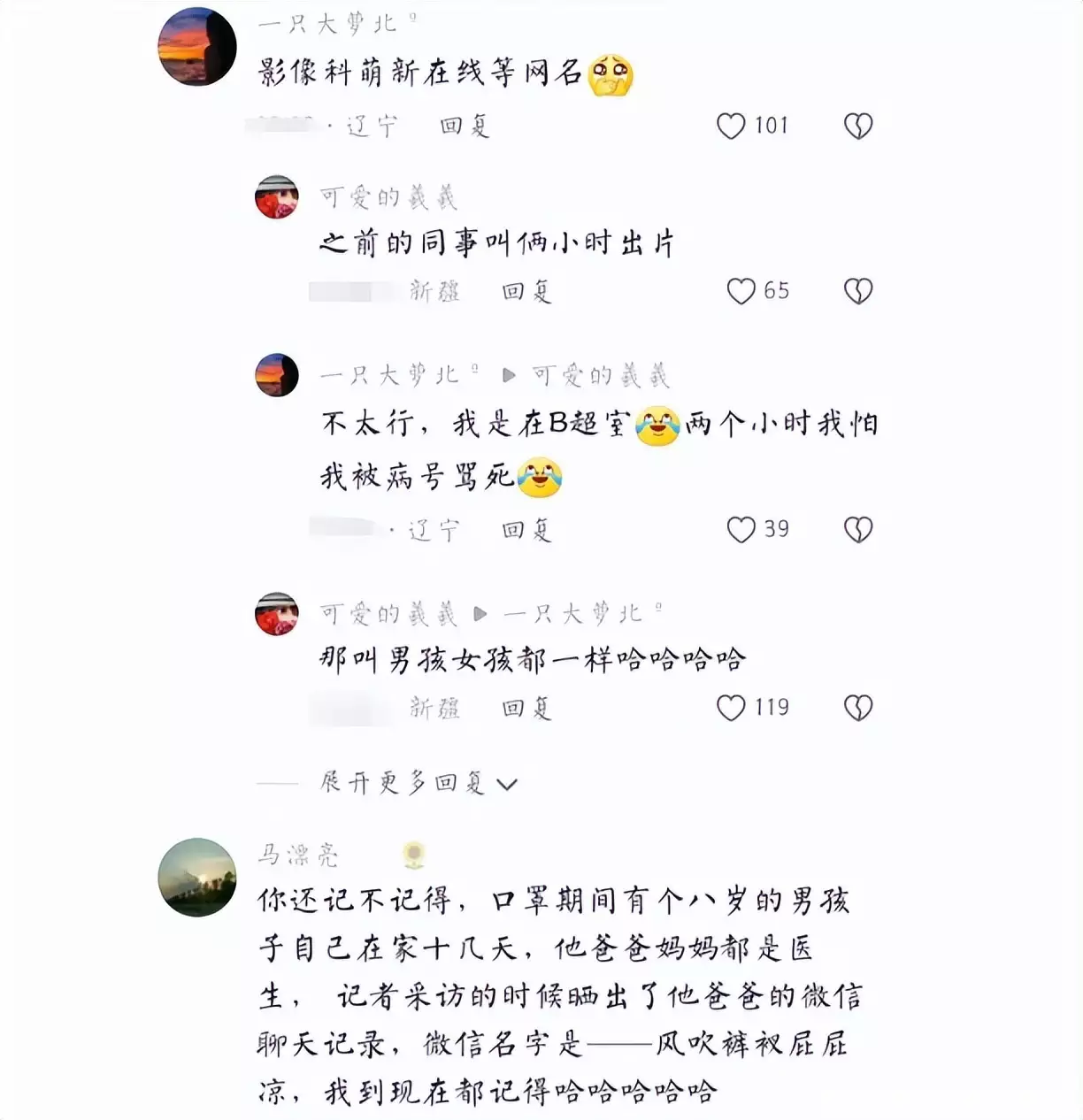
Task: Like the reply 那叫男孩女孩都一样
Action: tap(731, 708)
